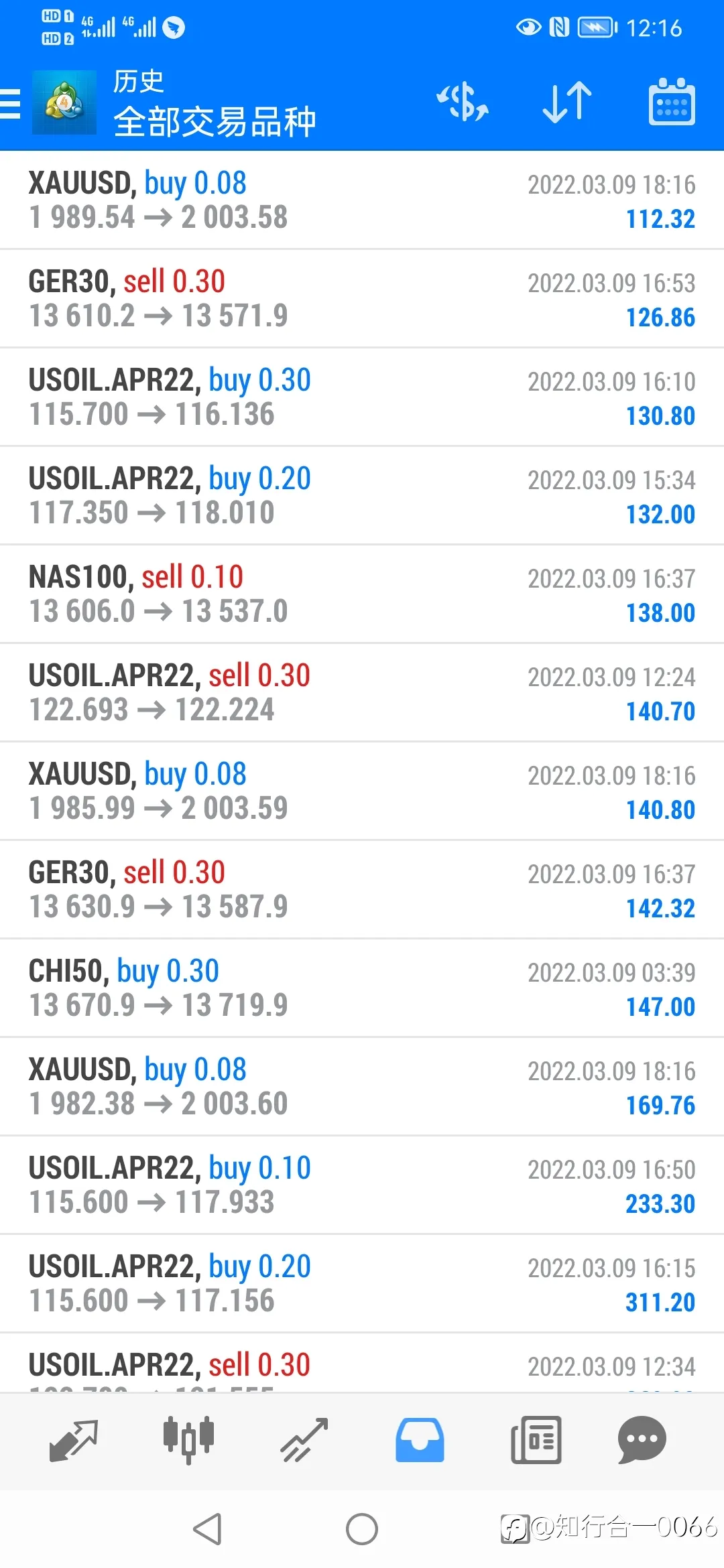Open the CHI50 buy 0.30 trade

pos(362,988)
